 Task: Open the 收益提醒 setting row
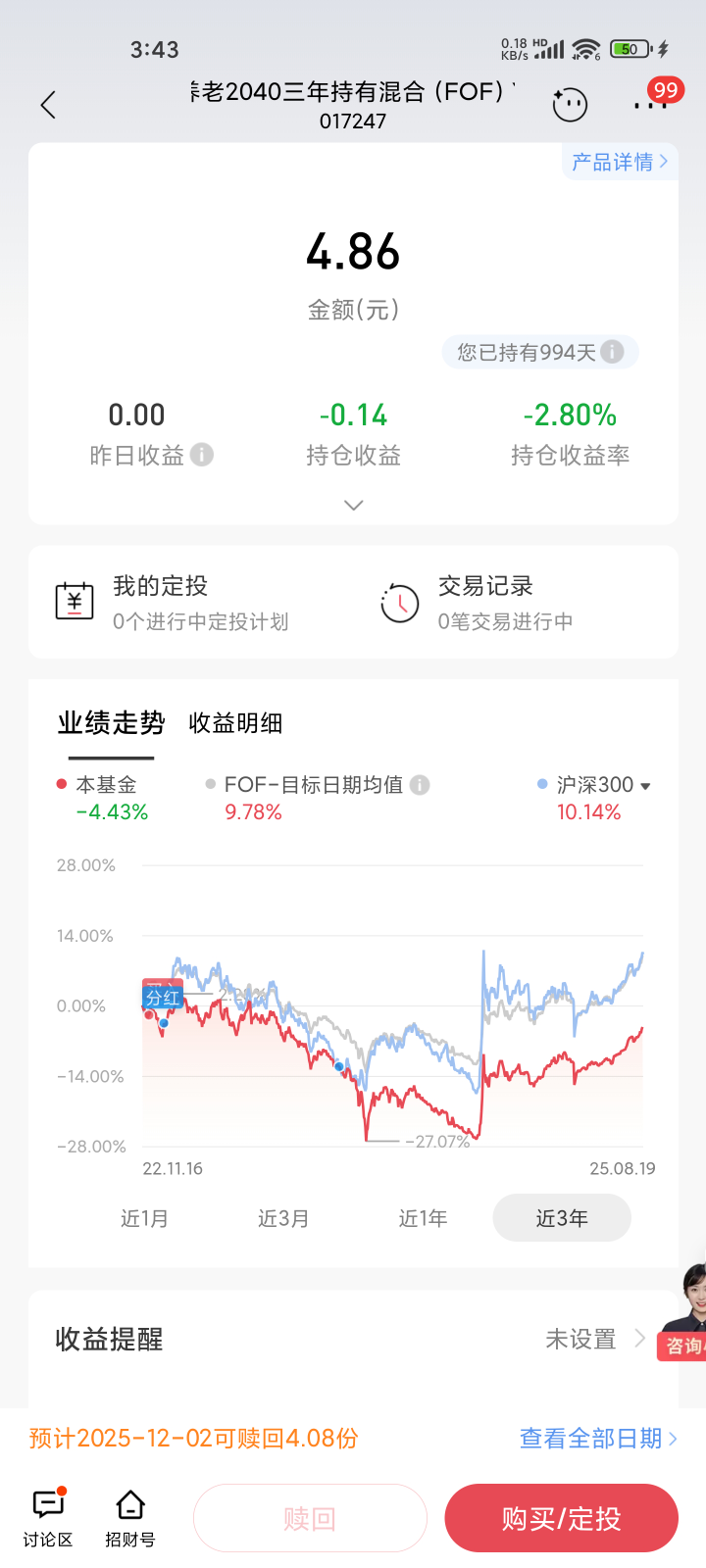point(353,1339)
